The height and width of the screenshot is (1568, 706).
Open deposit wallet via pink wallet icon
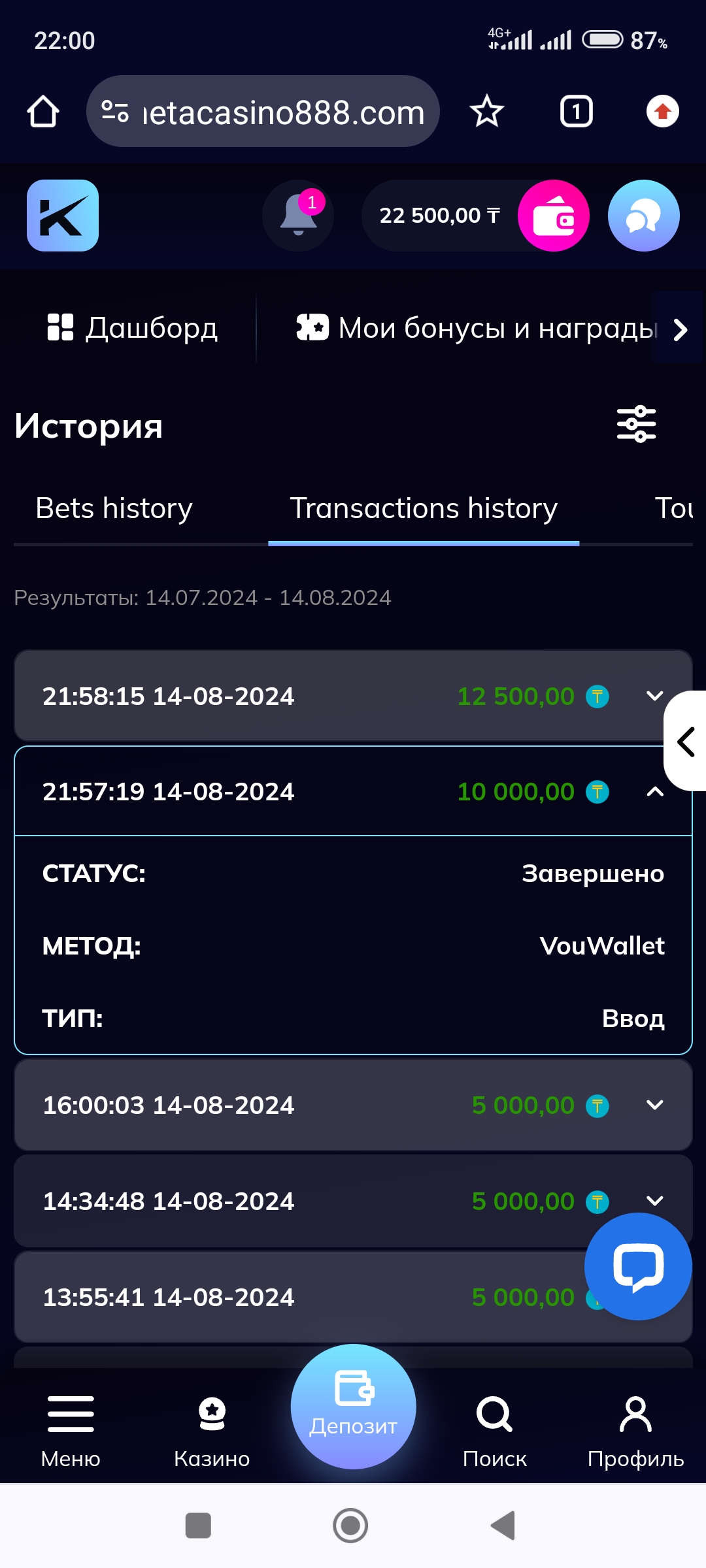[x=552, y=216]
